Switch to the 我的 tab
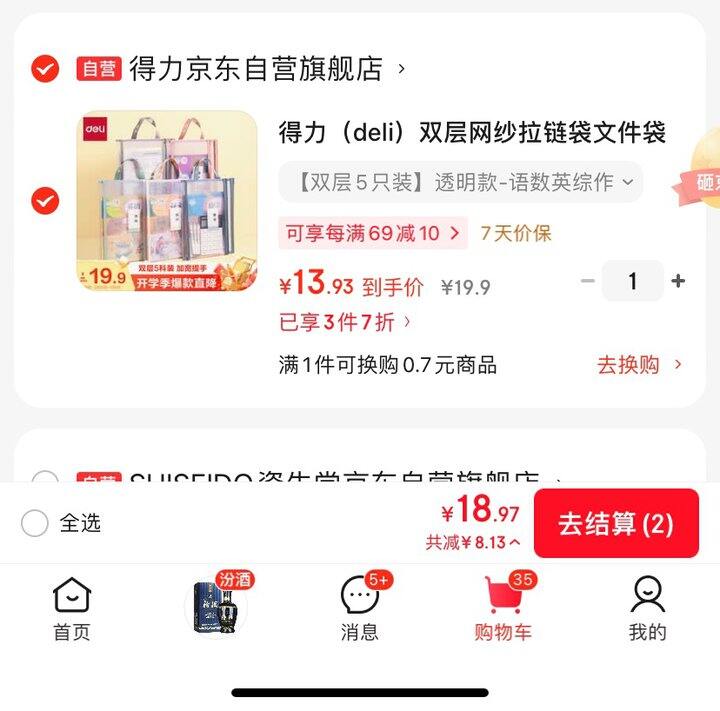Screen dimensions: 720x711 (x=647, y=608)
